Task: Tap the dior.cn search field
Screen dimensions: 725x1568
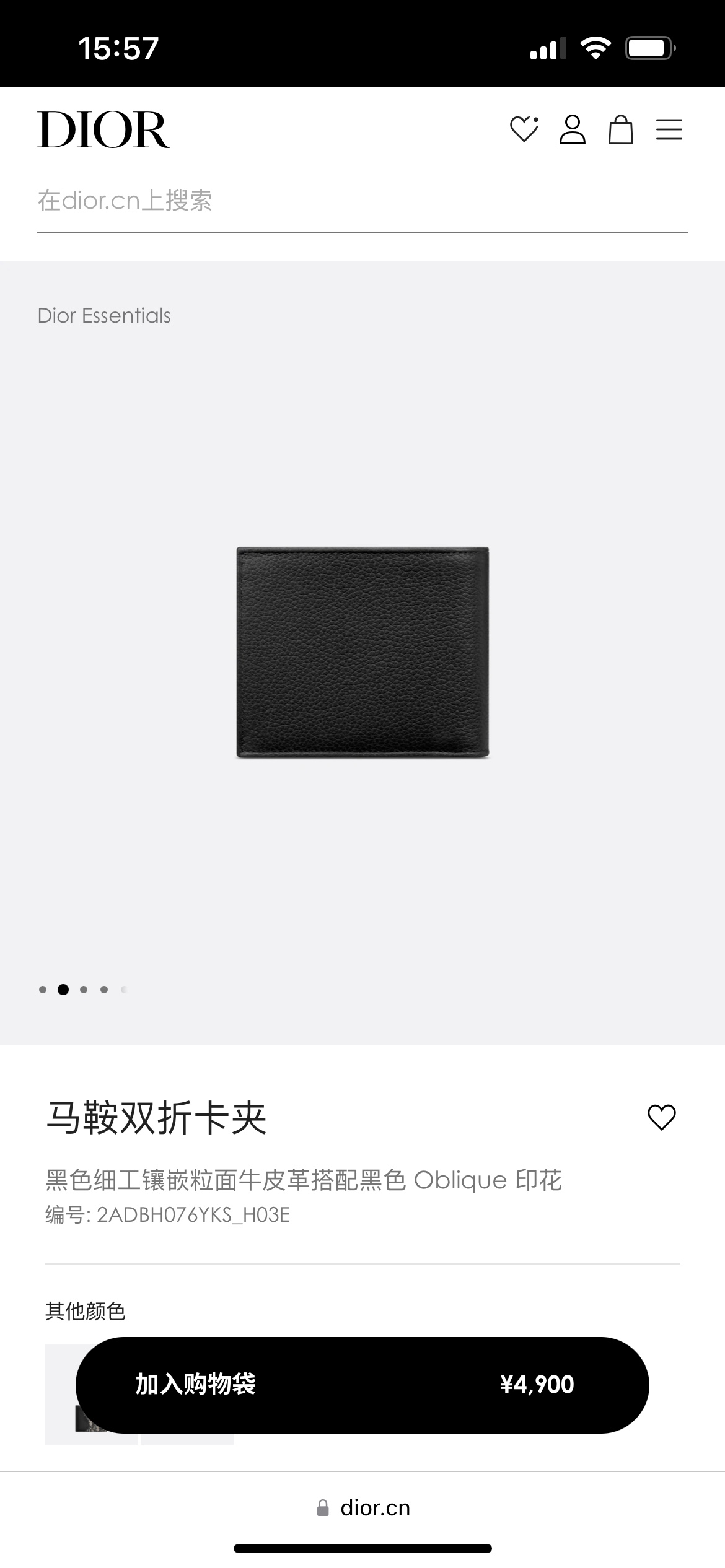Action: point(362,201)
